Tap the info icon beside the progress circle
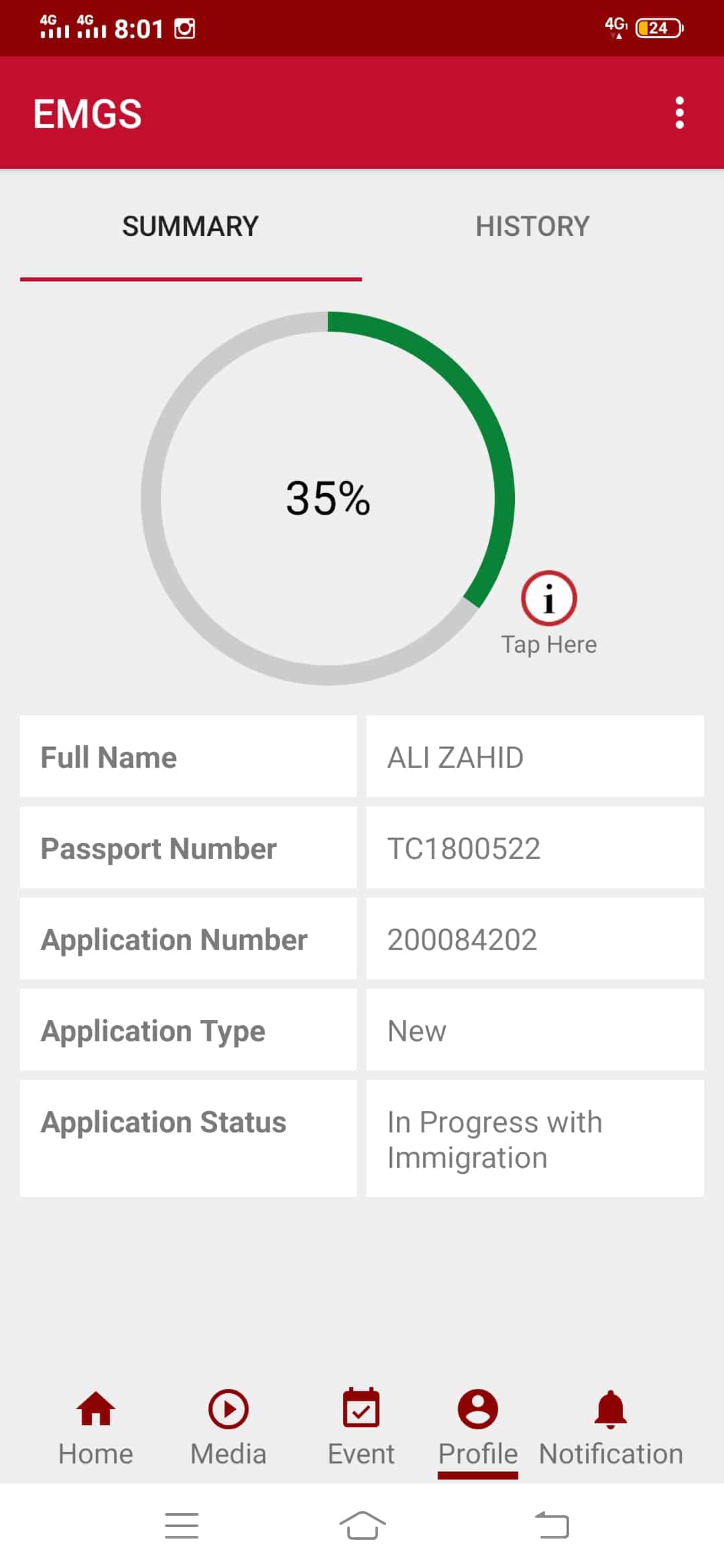 (x=548, y=598)
